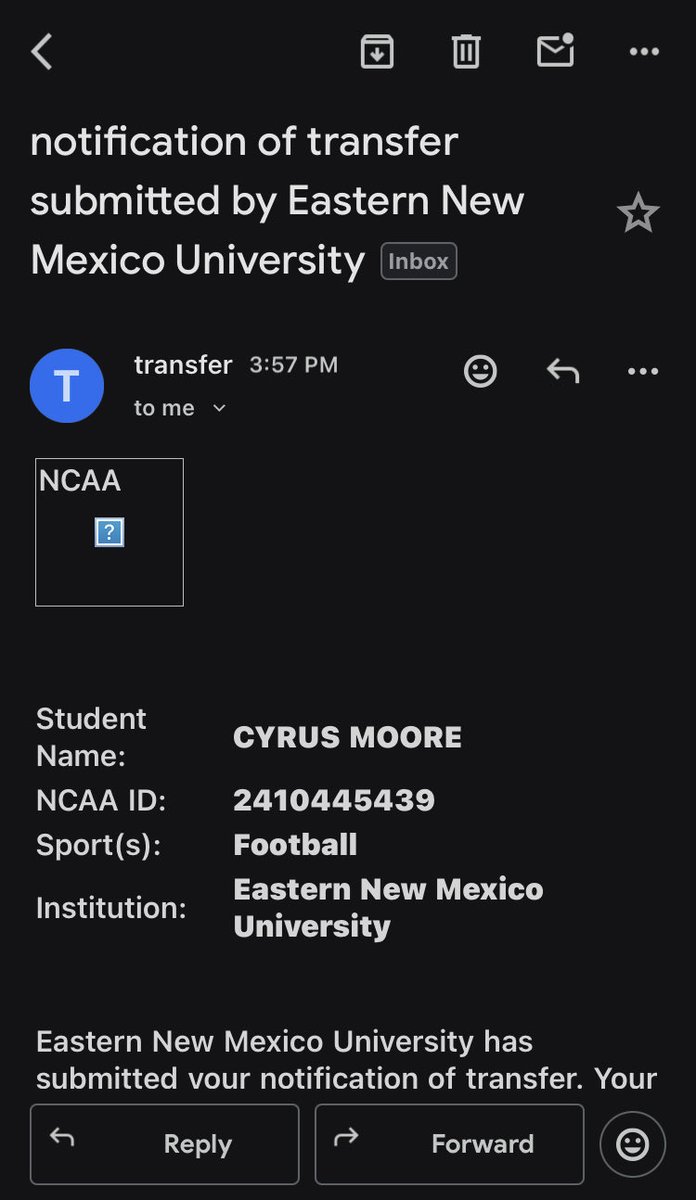This screenshot has height=1200, width=696.
Task: Star this transfer email
Action: [637, 214]
